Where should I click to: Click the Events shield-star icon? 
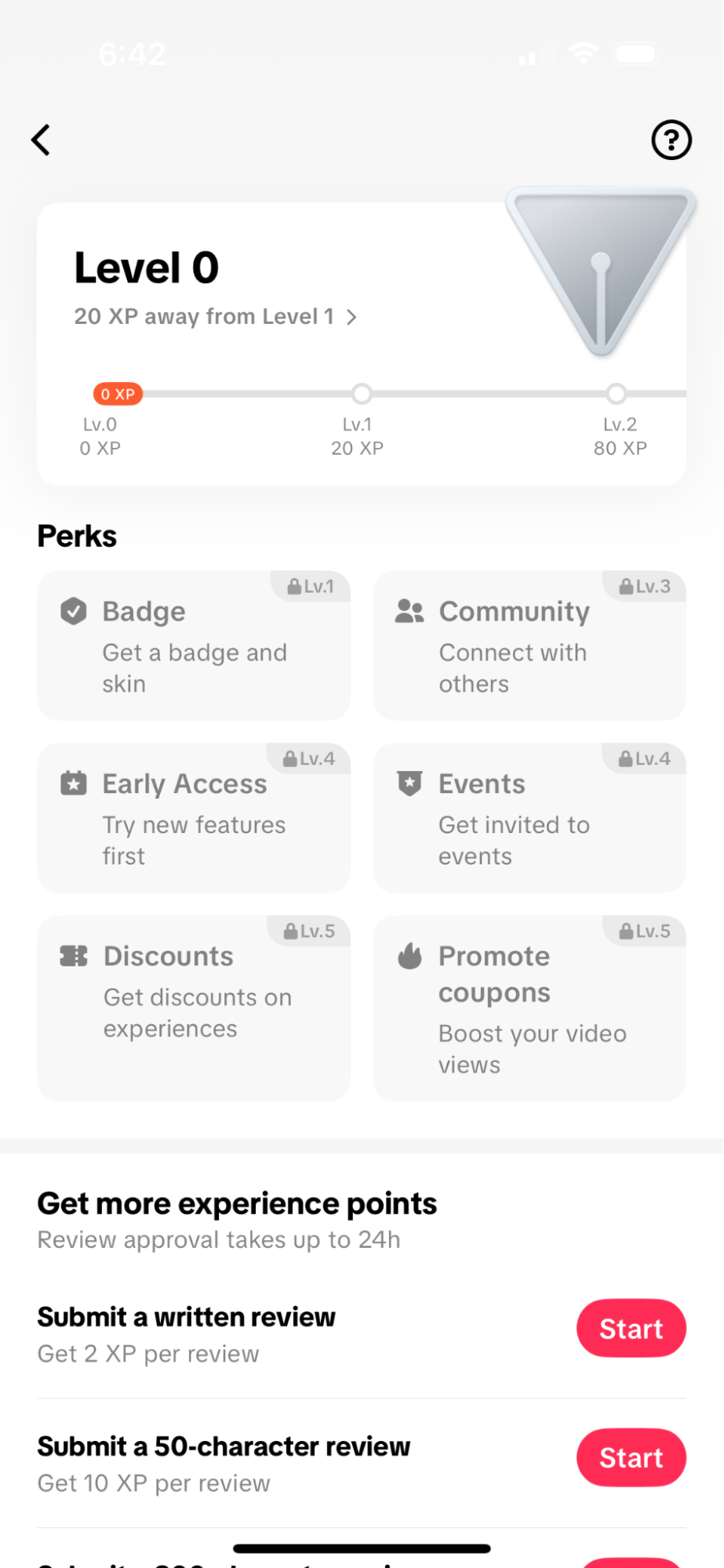[409, 783]
